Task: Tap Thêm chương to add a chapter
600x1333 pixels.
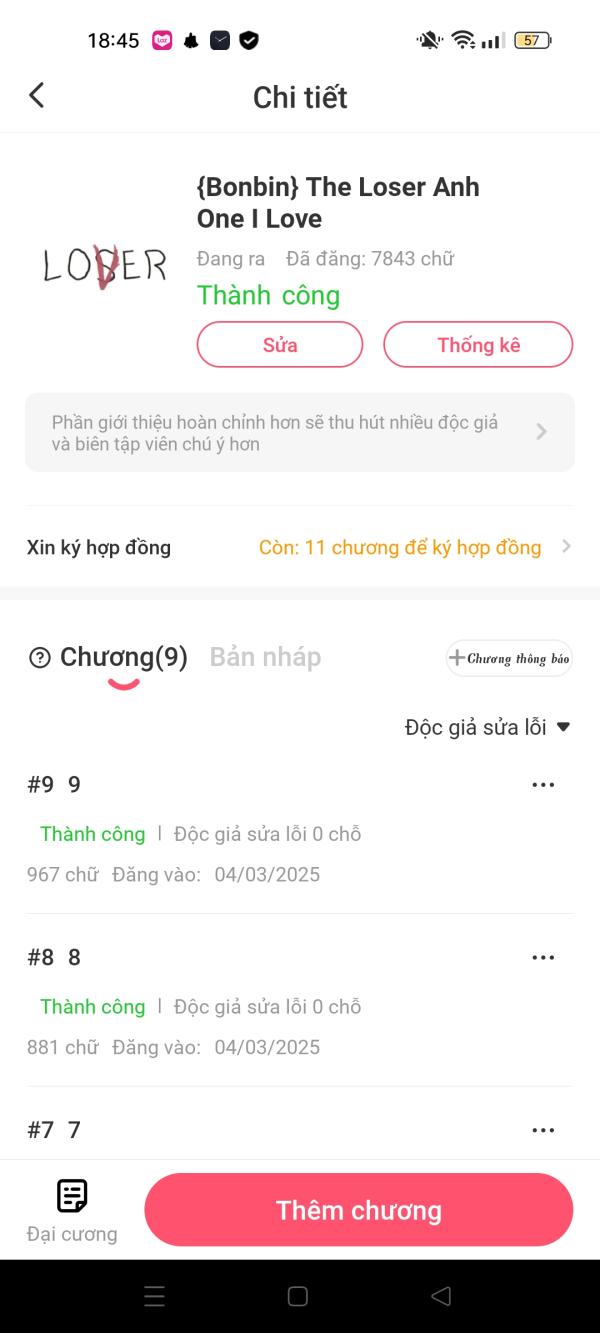Action: tap(358, 1210)
